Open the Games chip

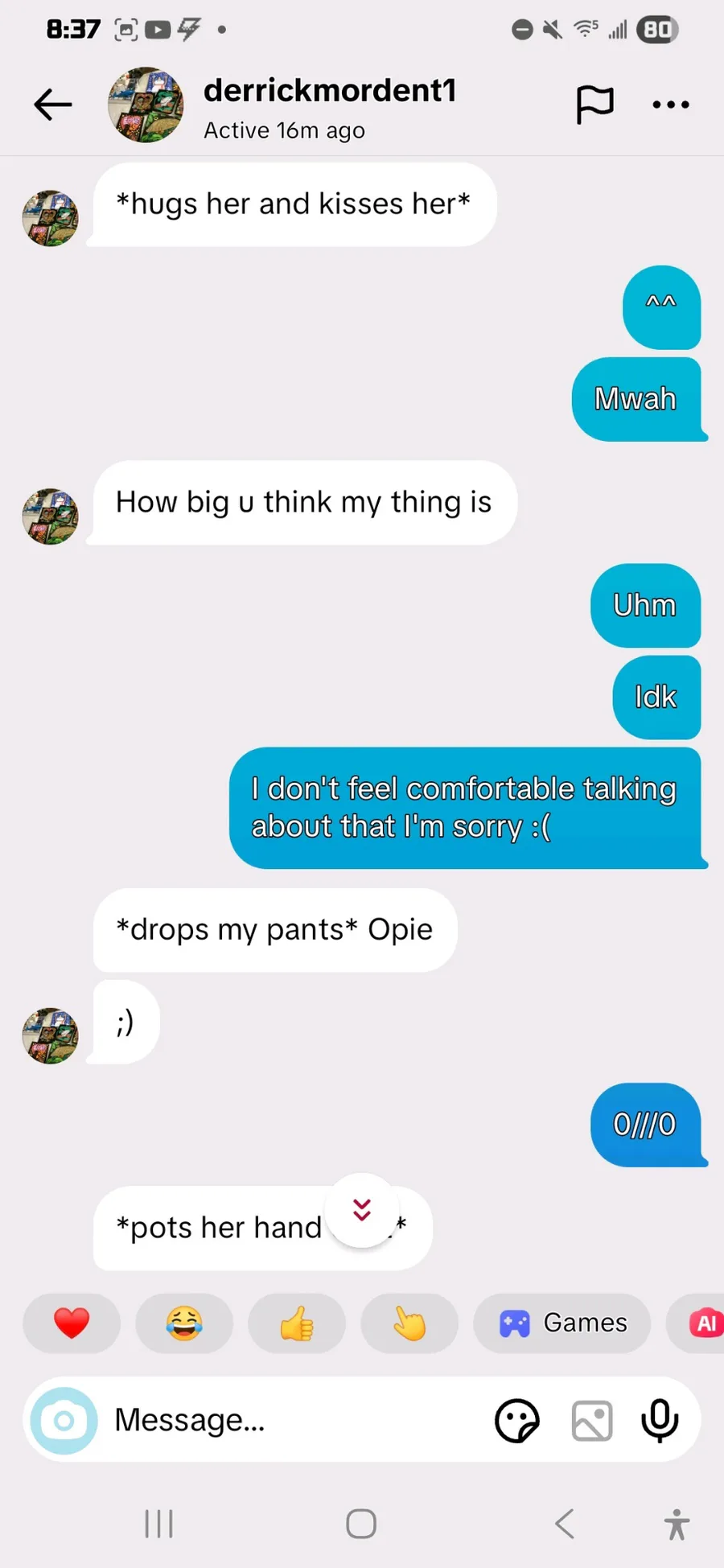[562, 1323]
